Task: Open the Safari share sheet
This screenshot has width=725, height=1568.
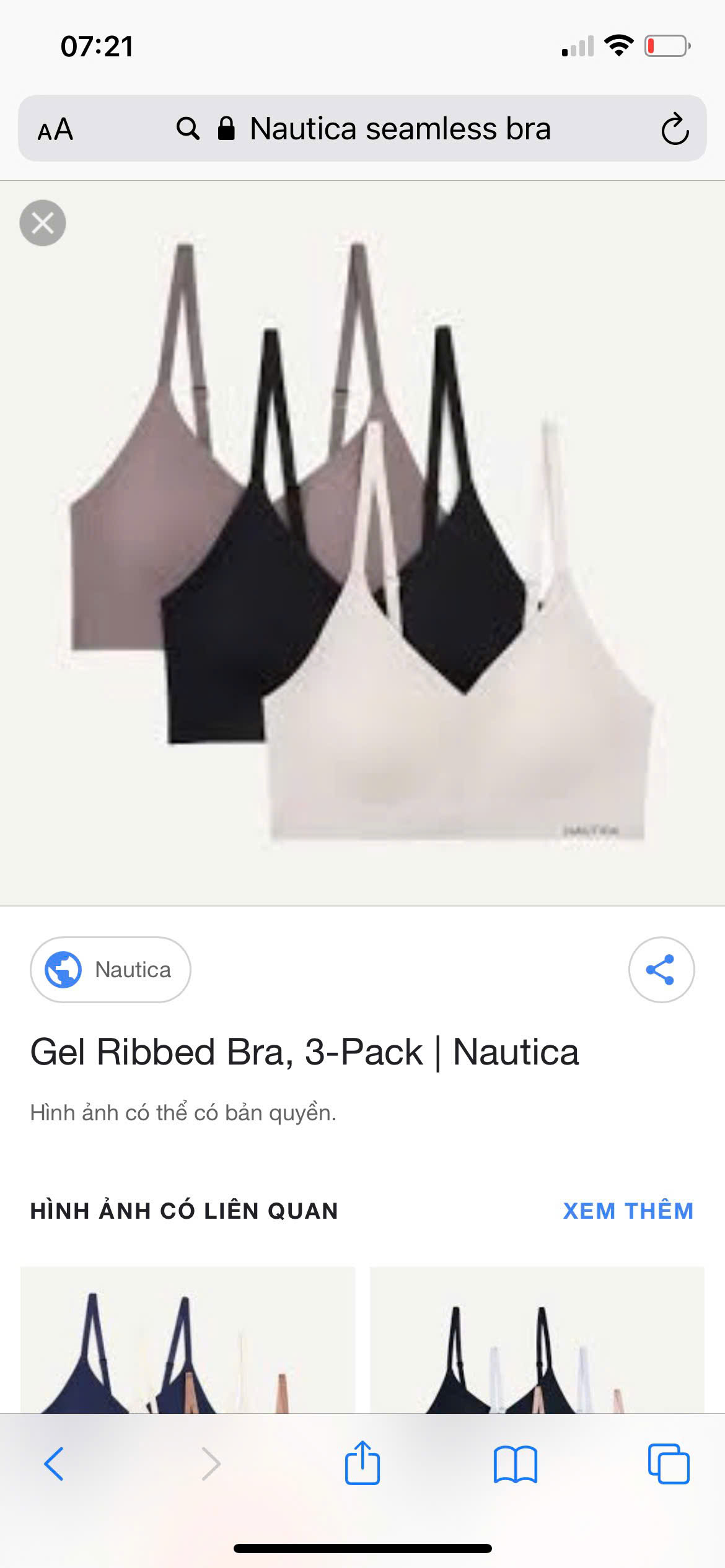Action: coord(362,1463)
